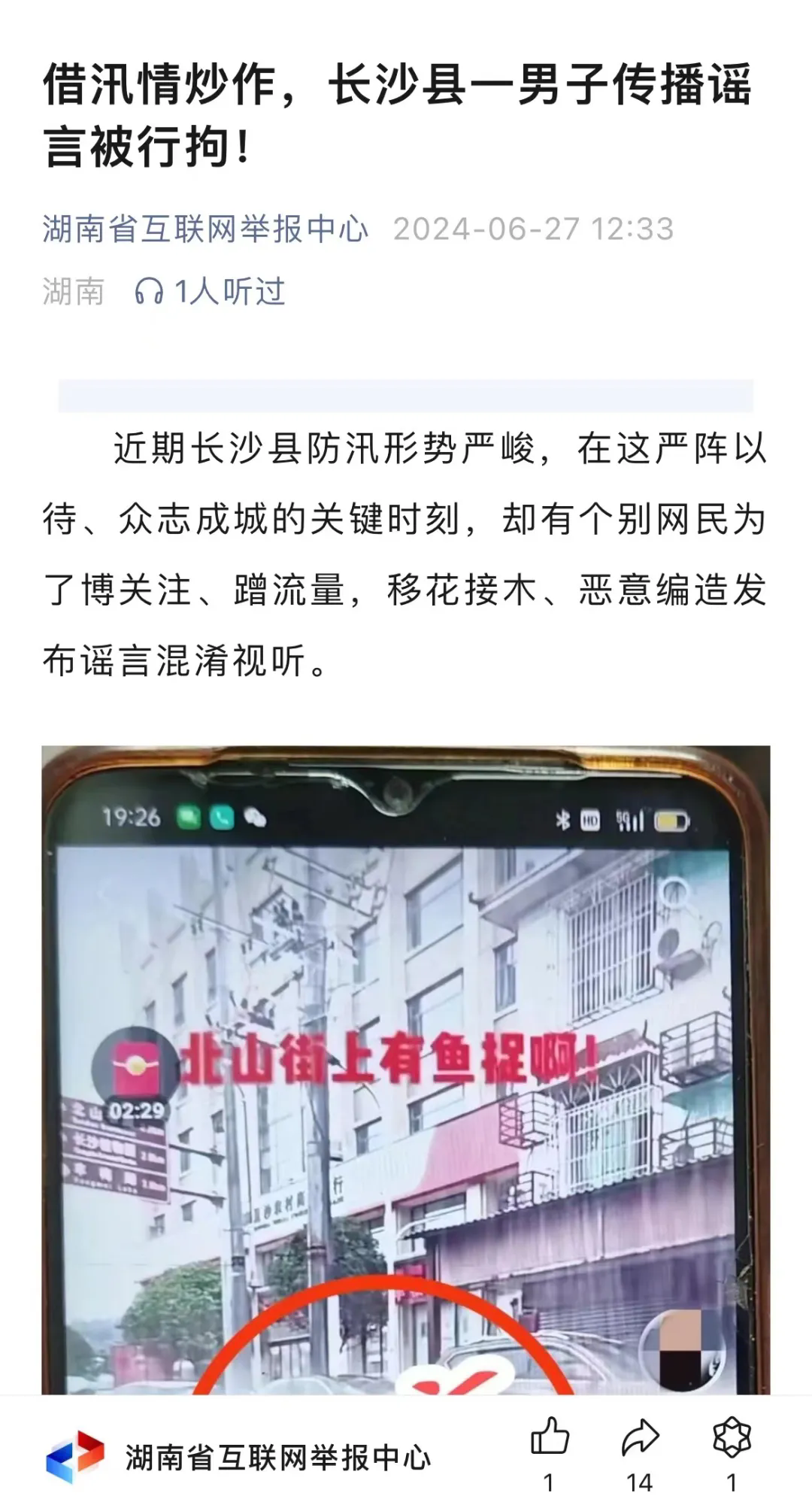Share this article
The width and height of the screenshot is (812, 1508).
(640, 1437)
